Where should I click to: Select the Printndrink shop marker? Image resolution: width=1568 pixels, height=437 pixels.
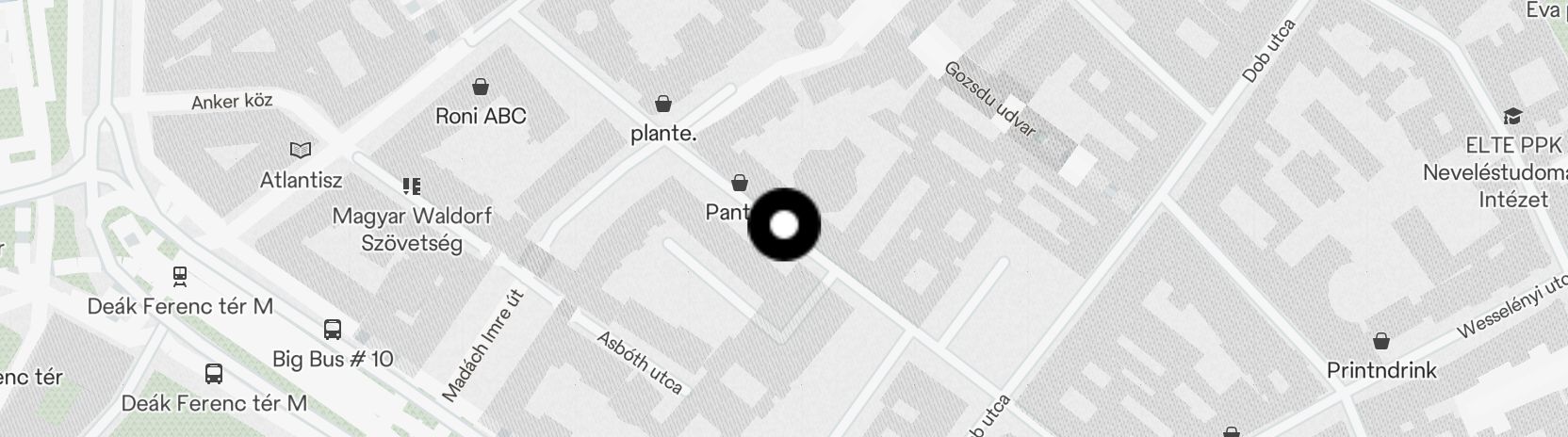1381,341
